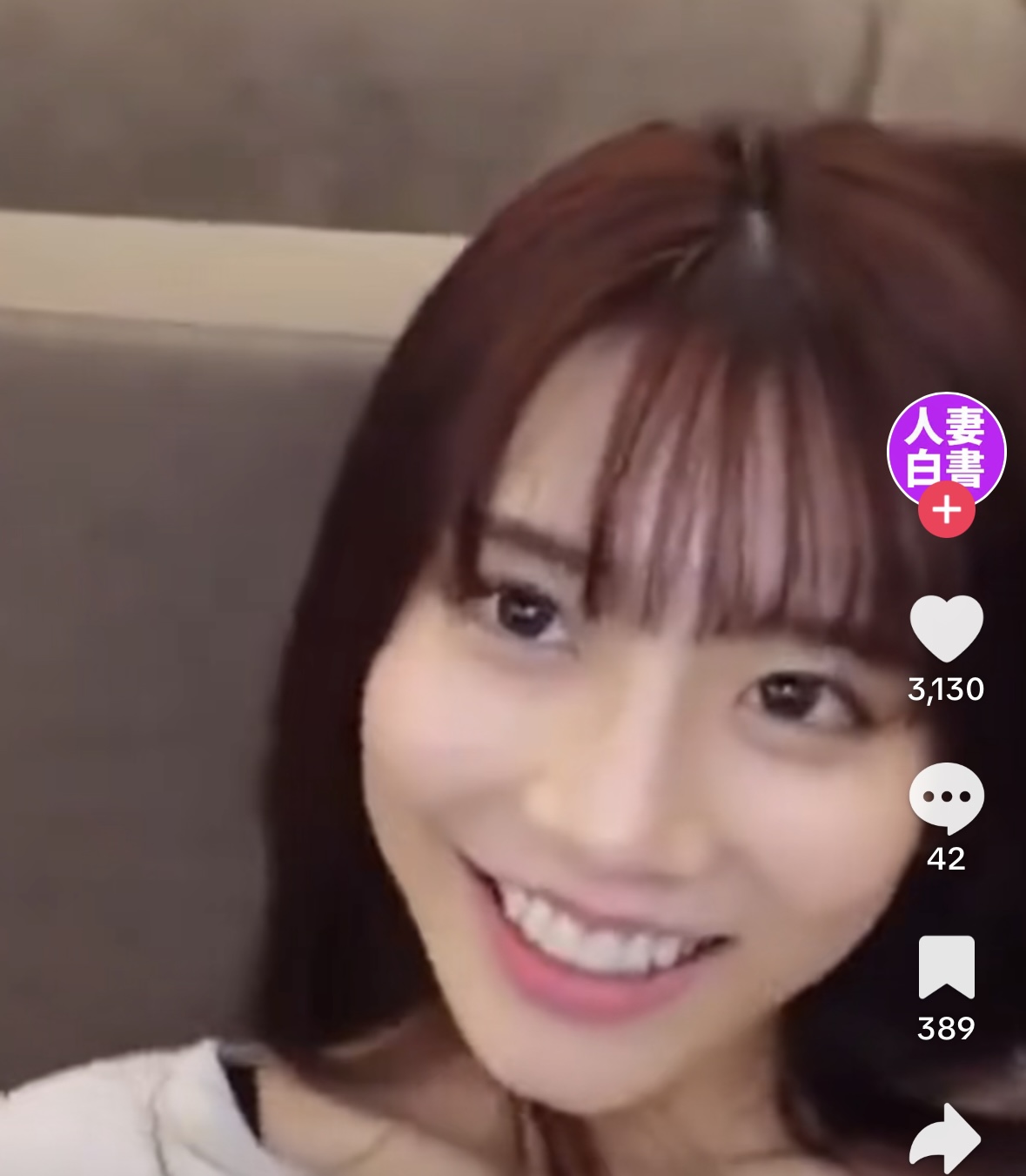Like this video with the heart
Viewport: 1026px width, 1176px height.
click(x=946, y=628)
